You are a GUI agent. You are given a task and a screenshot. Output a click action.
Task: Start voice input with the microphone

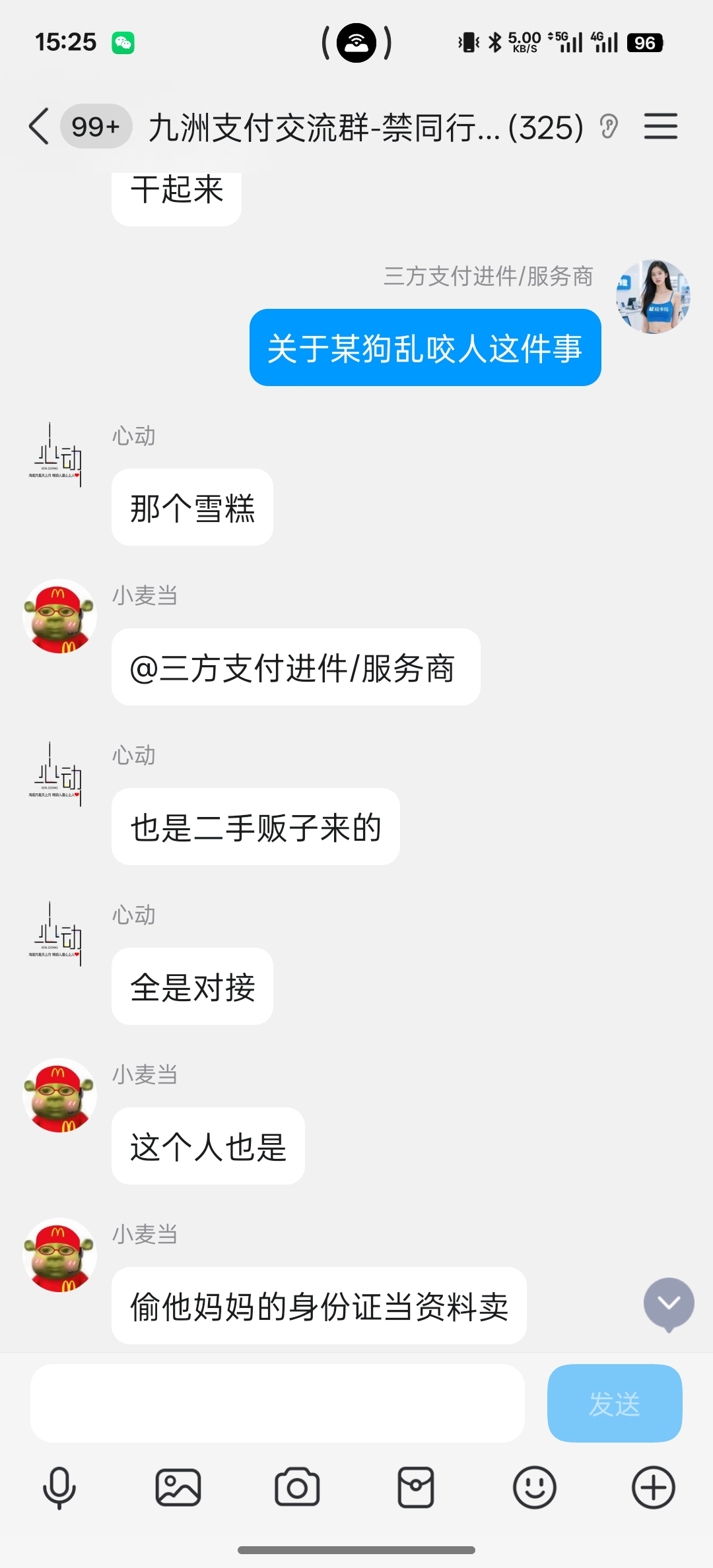(x=59, y=1488)
